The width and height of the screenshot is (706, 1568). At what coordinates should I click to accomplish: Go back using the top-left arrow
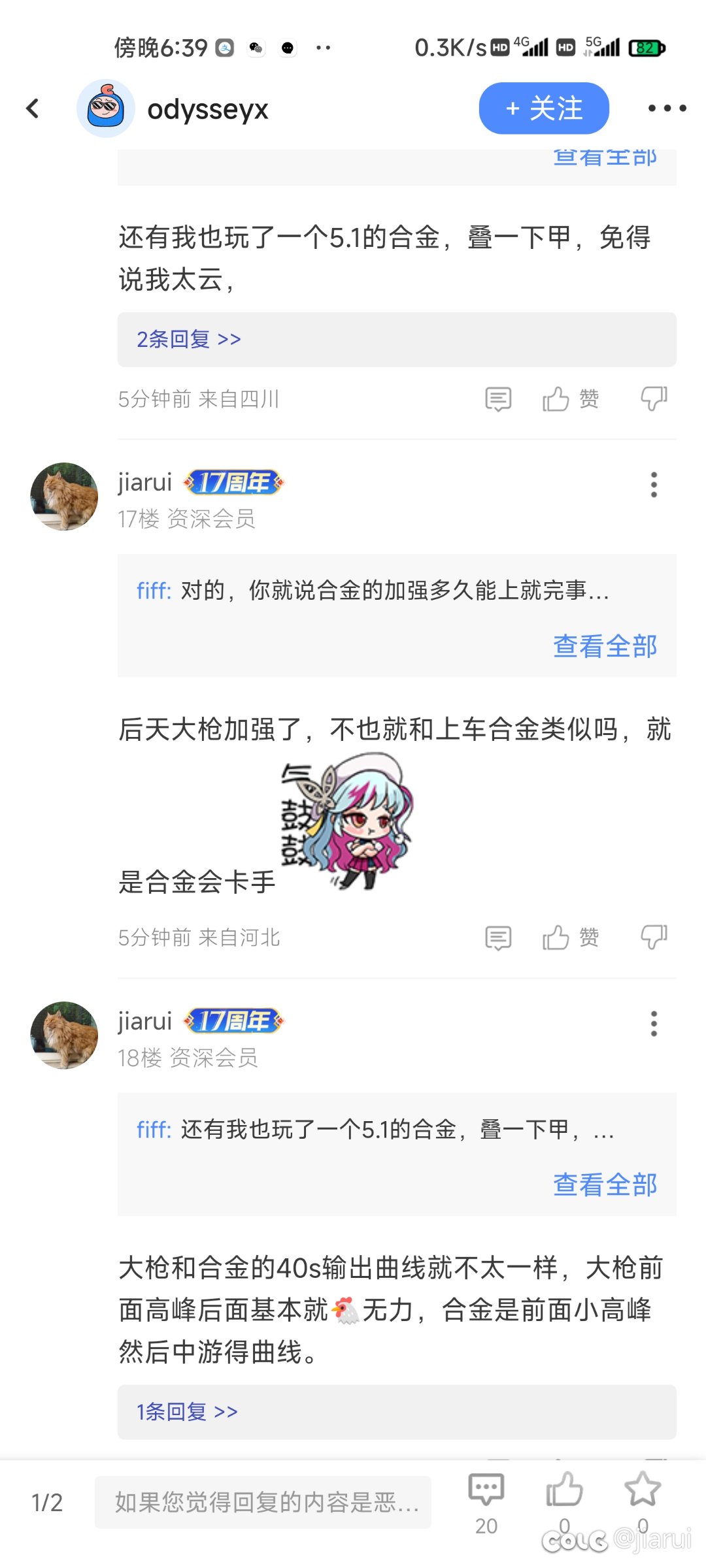pos(33,108)
